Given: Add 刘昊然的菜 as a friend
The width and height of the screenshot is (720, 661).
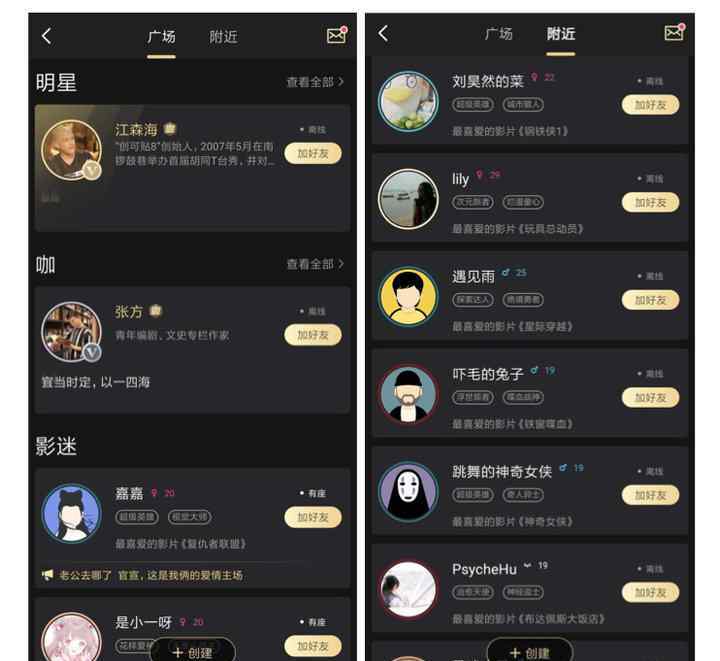Looking at the screenshot, I should [x=650, y=104].
